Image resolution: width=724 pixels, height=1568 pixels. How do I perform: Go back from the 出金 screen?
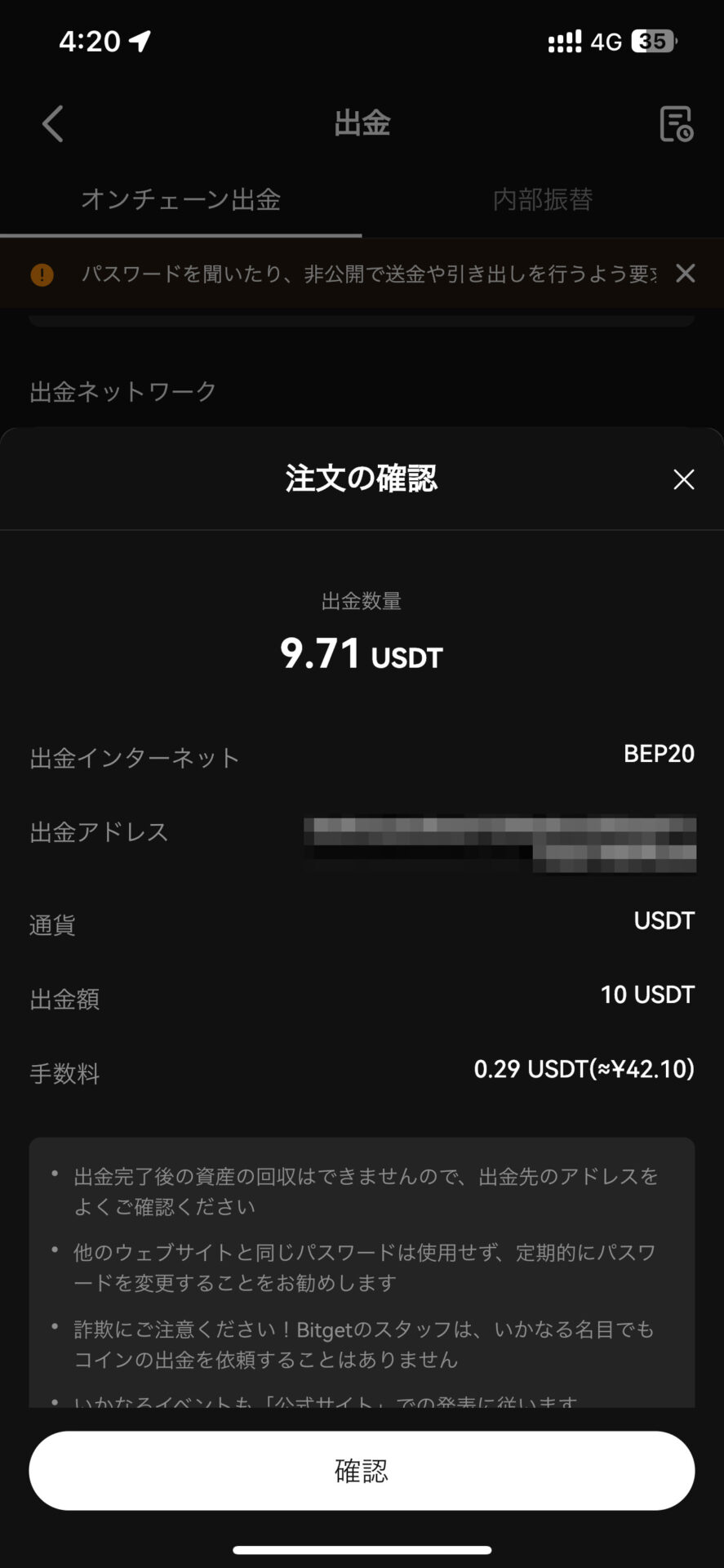(x=53, y=124)
